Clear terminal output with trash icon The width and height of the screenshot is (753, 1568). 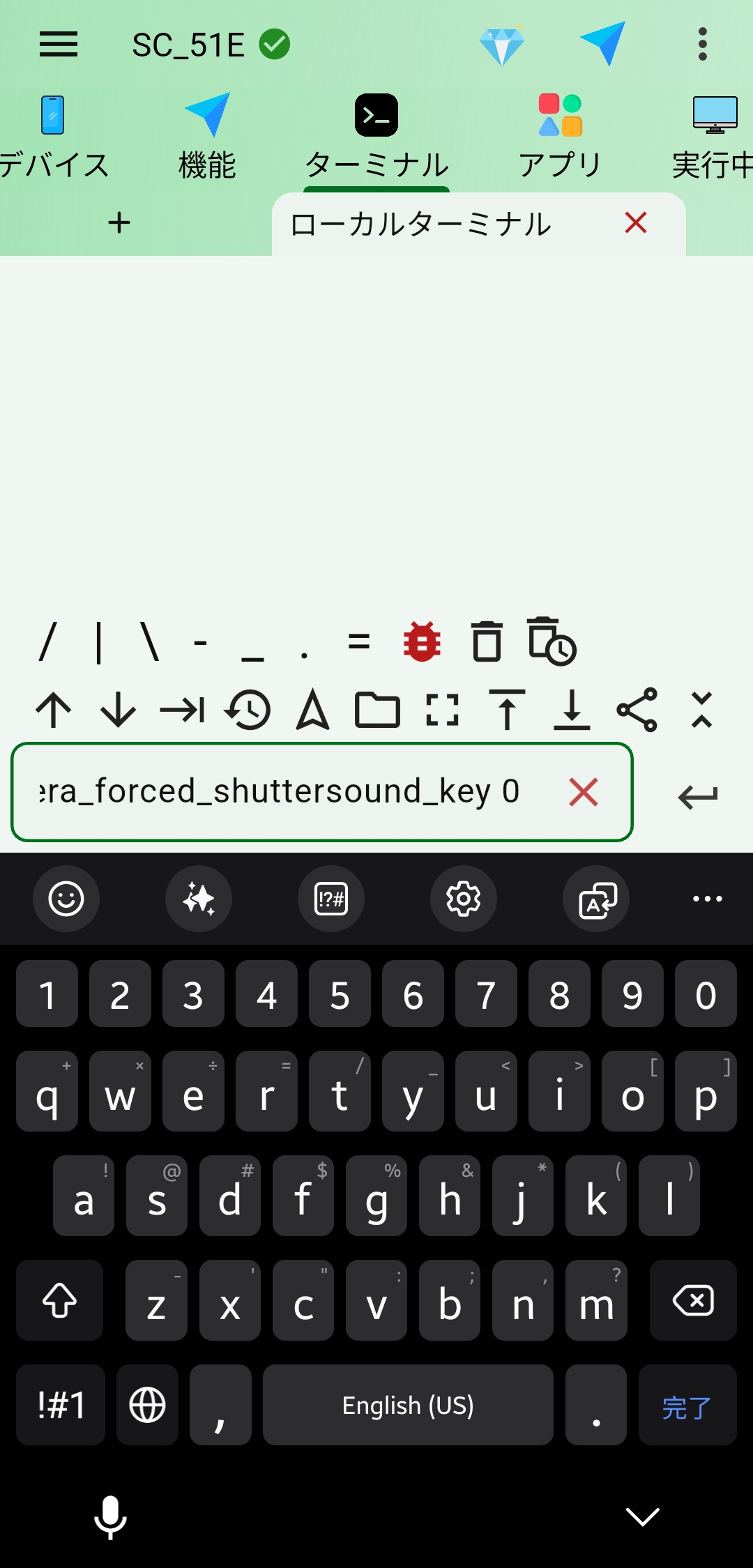487,641
